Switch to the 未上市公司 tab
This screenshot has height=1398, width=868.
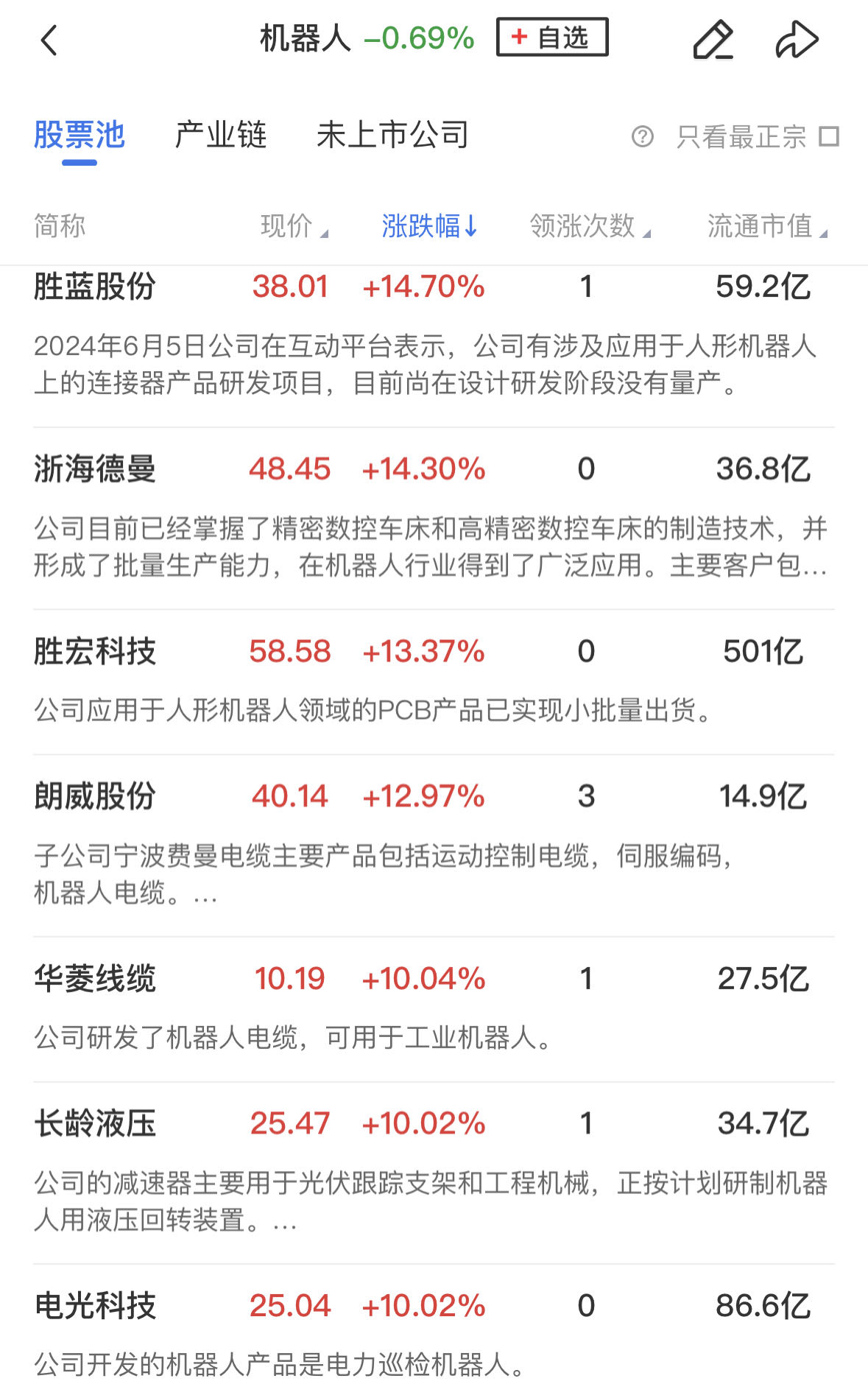point(392,136)
